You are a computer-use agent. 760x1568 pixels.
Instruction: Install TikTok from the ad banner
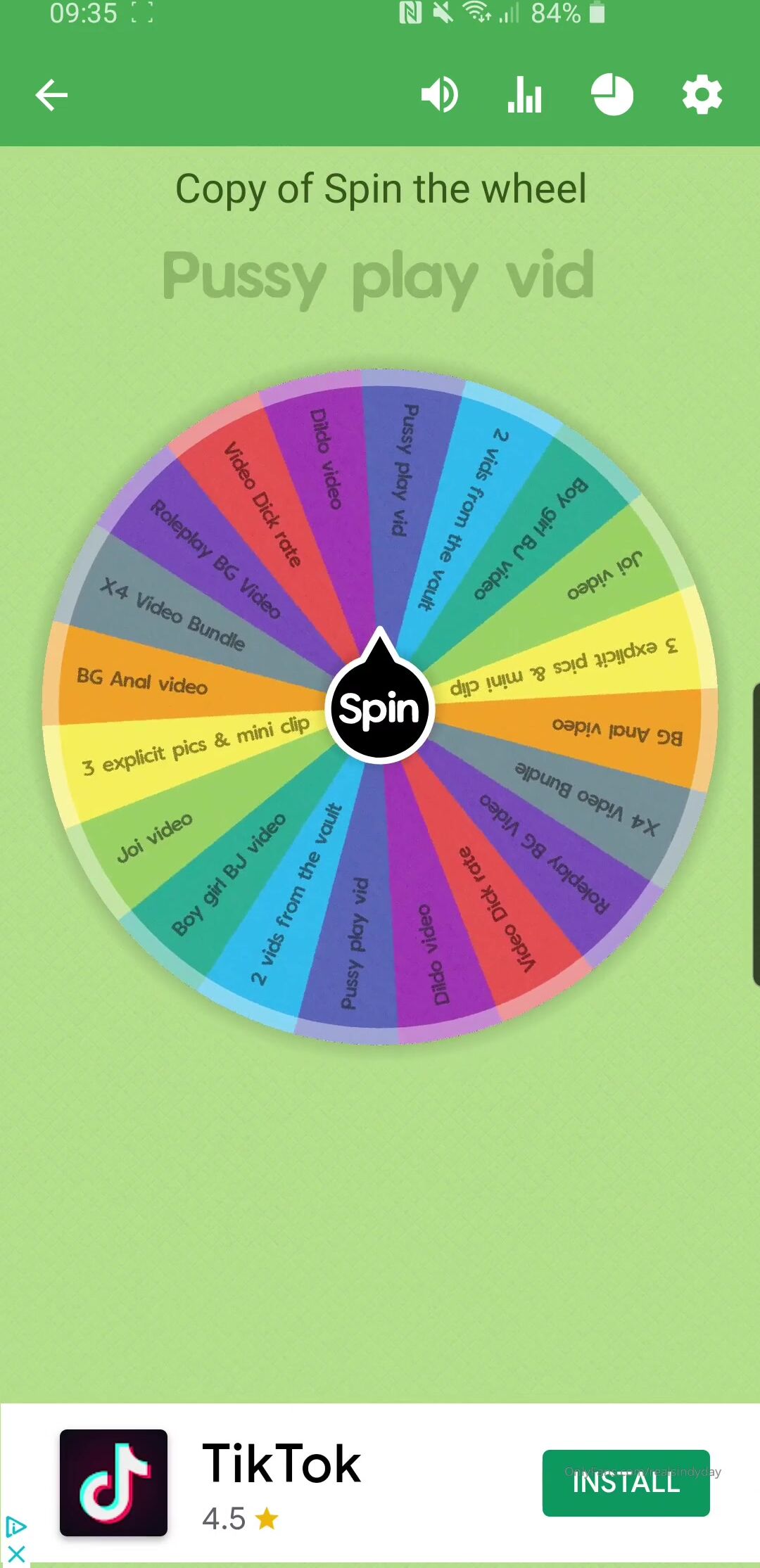(626, 1482)
